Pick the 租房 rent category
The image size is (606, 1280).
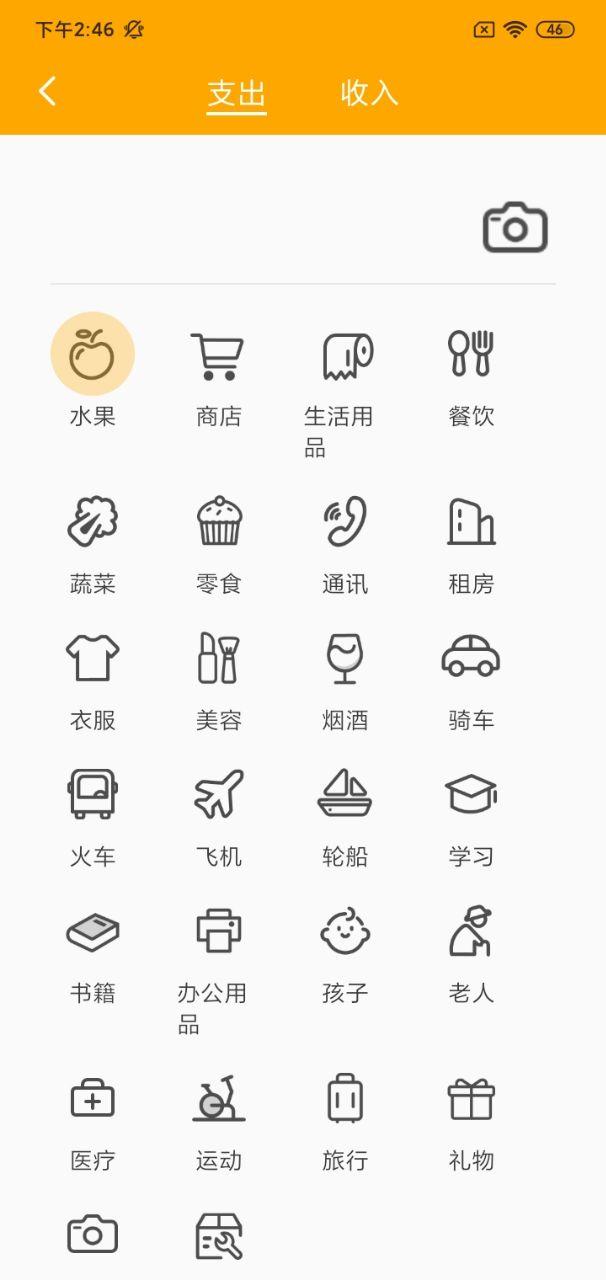[x=471, y=521]
